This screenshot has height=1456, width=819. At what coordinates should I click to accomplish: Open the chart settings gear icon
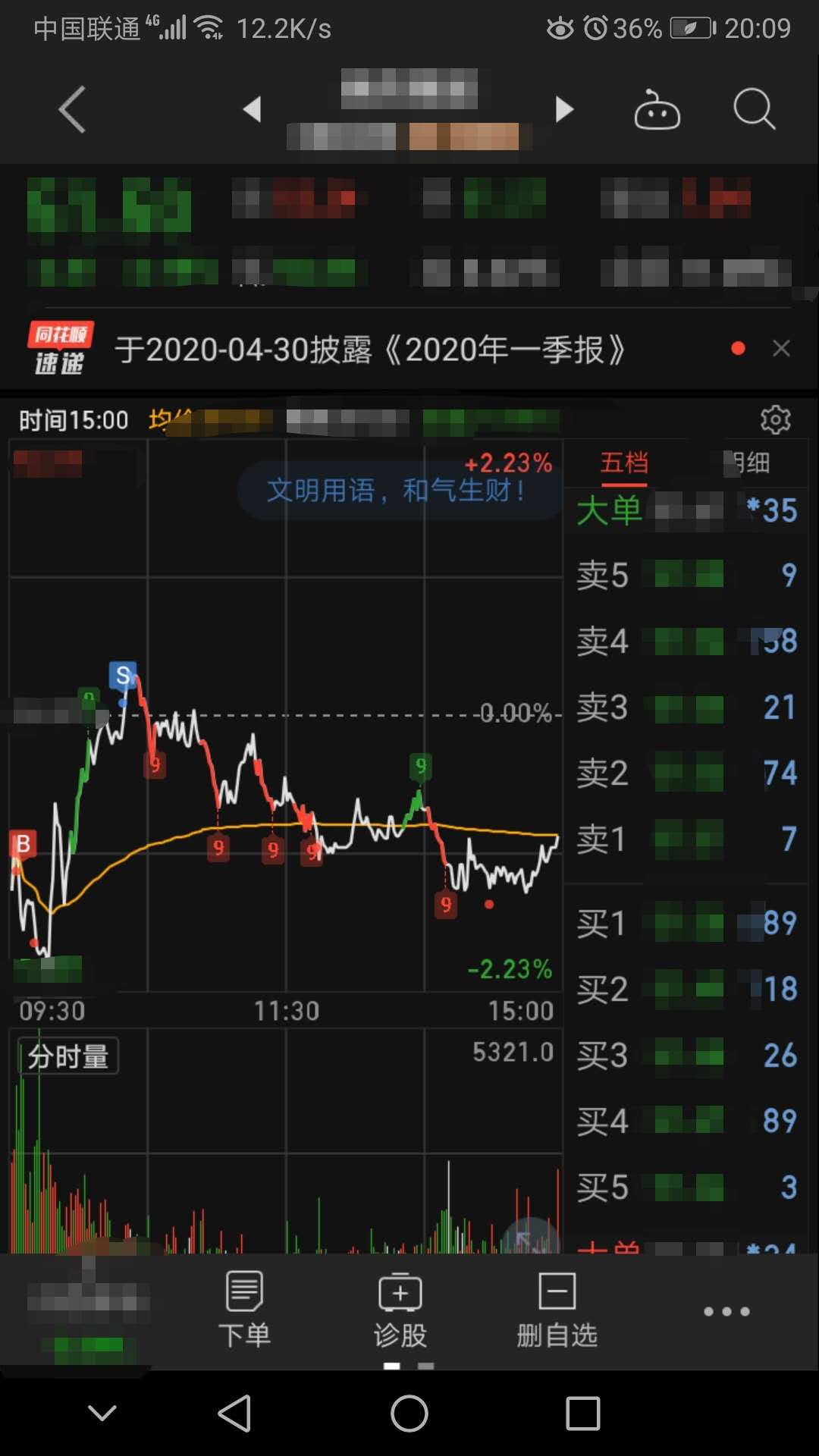click(775, 419)
